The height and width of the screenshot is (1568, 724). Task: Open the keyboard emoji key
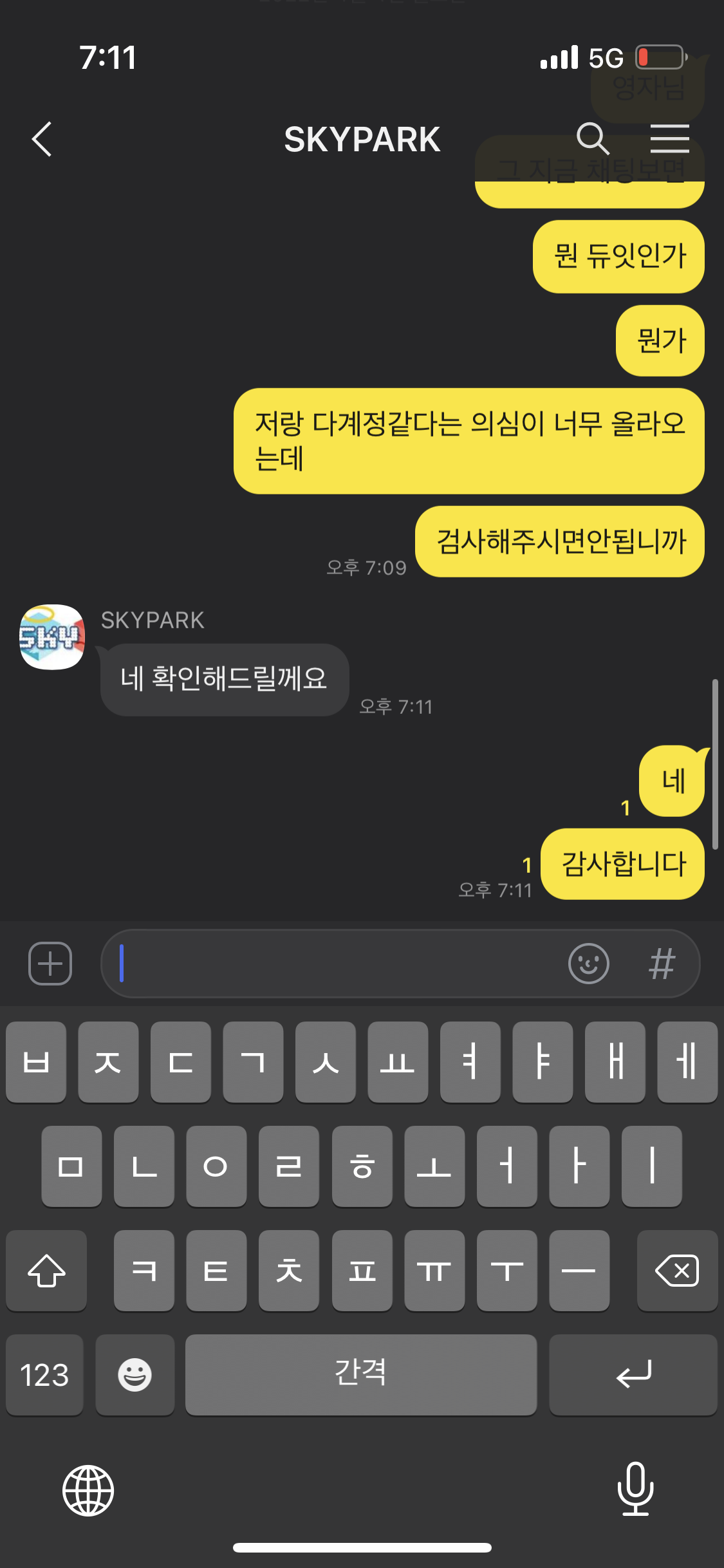click(135, 1375)
